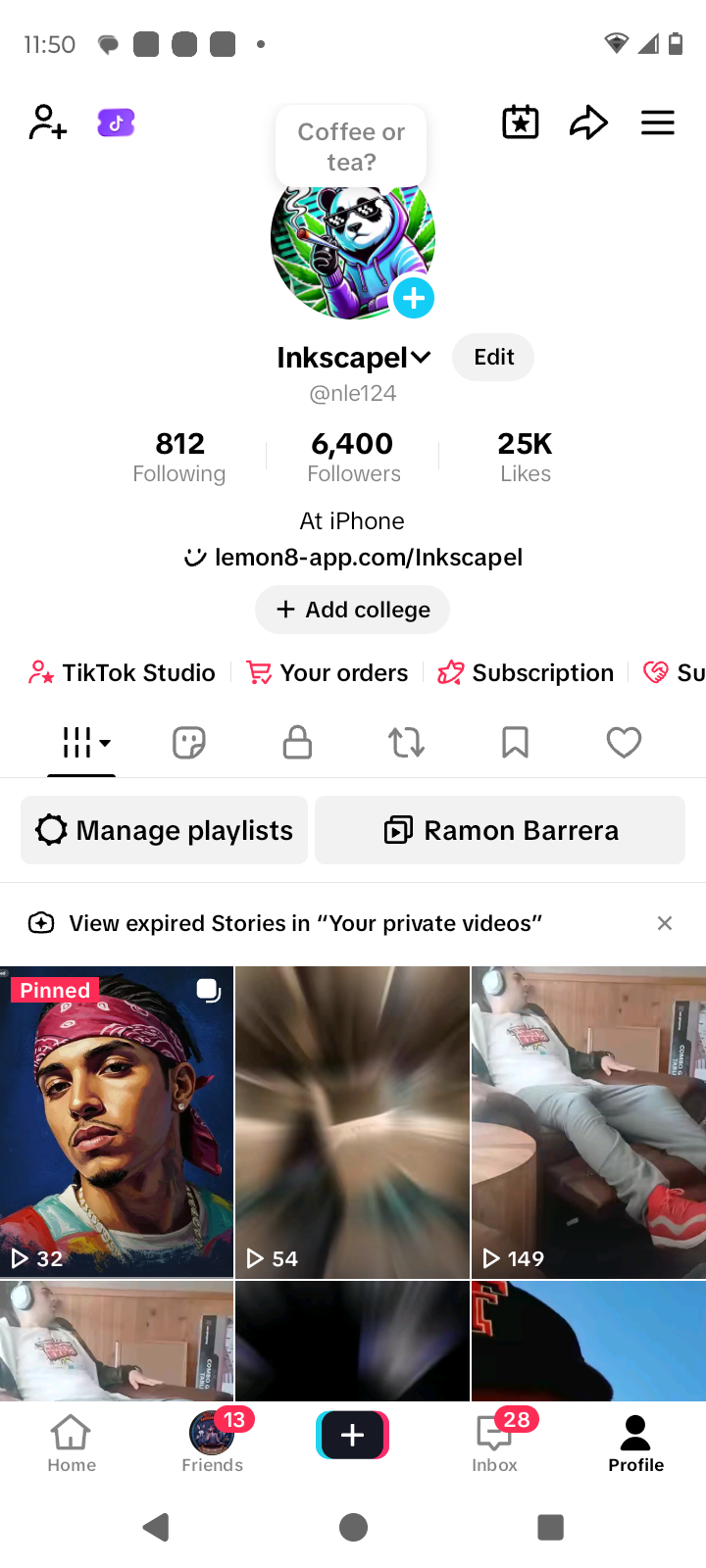This screenshot has width=706, height=1568.
Task: Share this profile
Action: (x=588, y=123)
